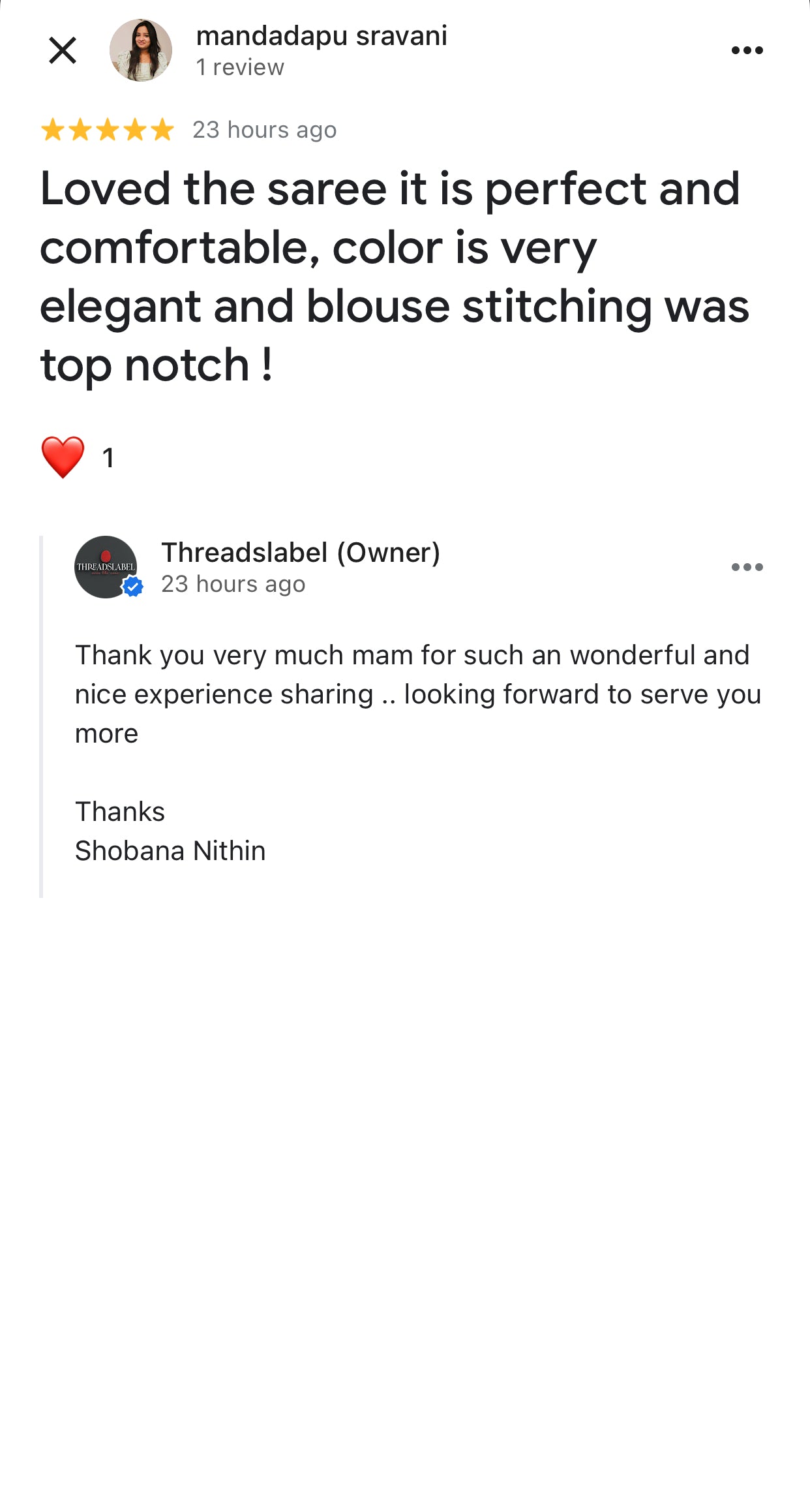This screenshot has height=1512, width=810.
Task: Open overflow menu for mandadapu sravani's review
Action: pyautogui.click(x=747, y=50)
